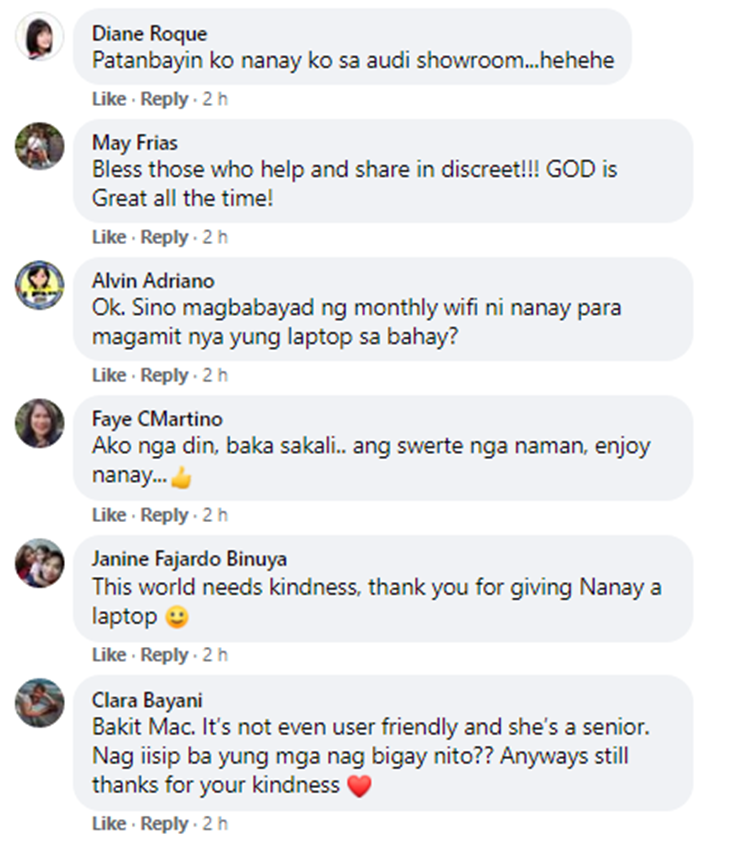Screen dimensions: 750x844
Task: Like Faye CMartino's comment
Action: [108, 515]
